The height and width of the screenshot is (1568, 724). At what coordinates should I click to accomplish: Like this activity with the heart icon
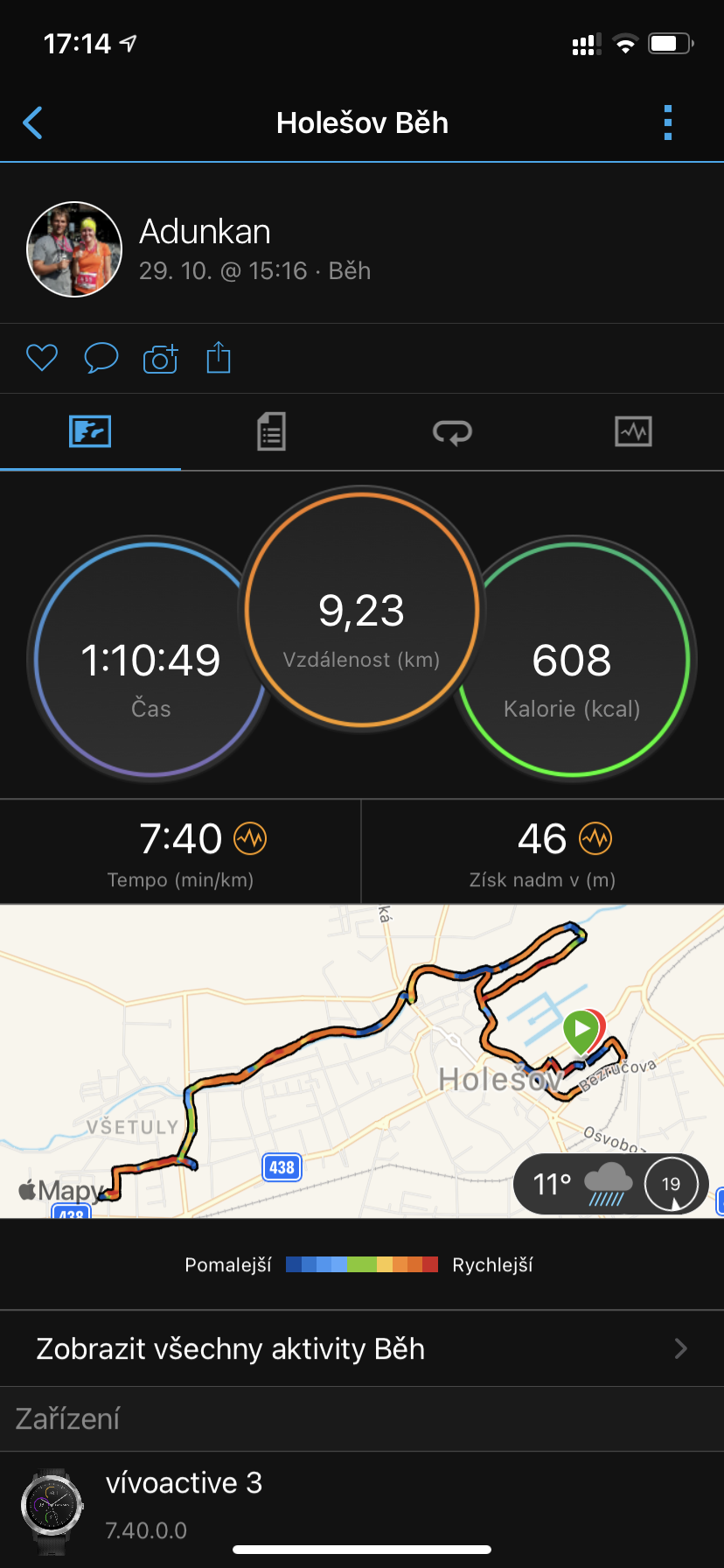point(42,358)
